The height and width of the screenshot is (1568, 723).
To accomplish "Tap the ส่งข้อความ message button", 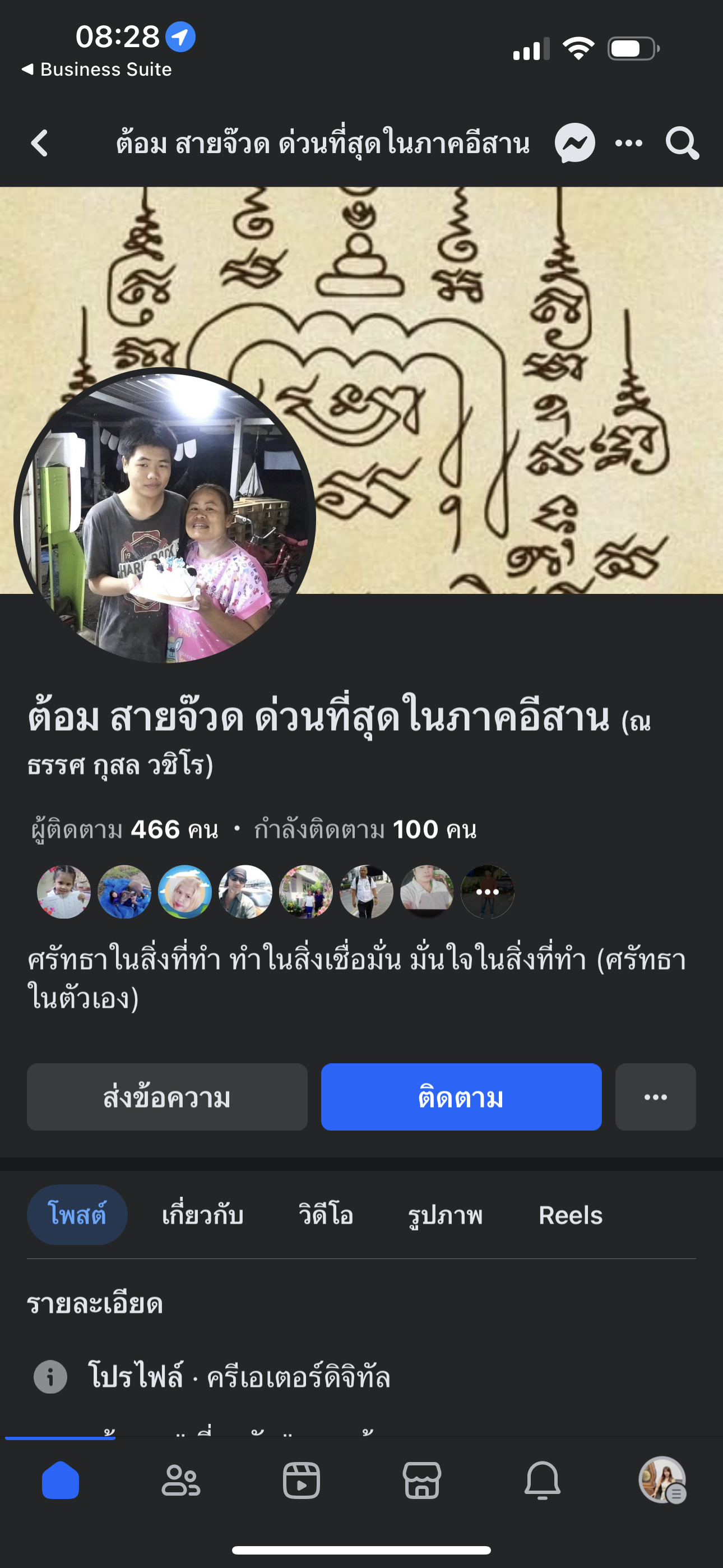I will (167, 1097).
